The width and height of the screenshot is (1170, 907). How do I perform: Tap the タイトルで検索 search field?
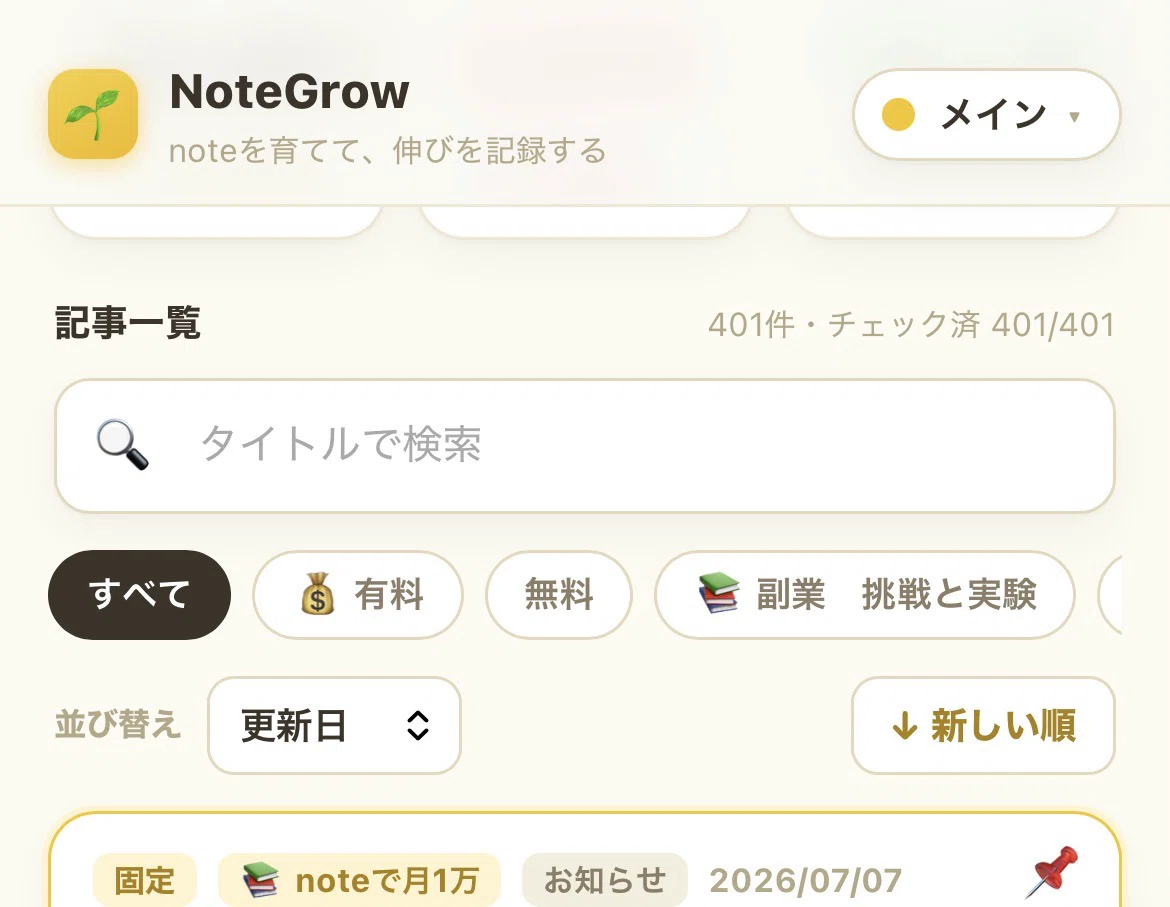point(585,445)
